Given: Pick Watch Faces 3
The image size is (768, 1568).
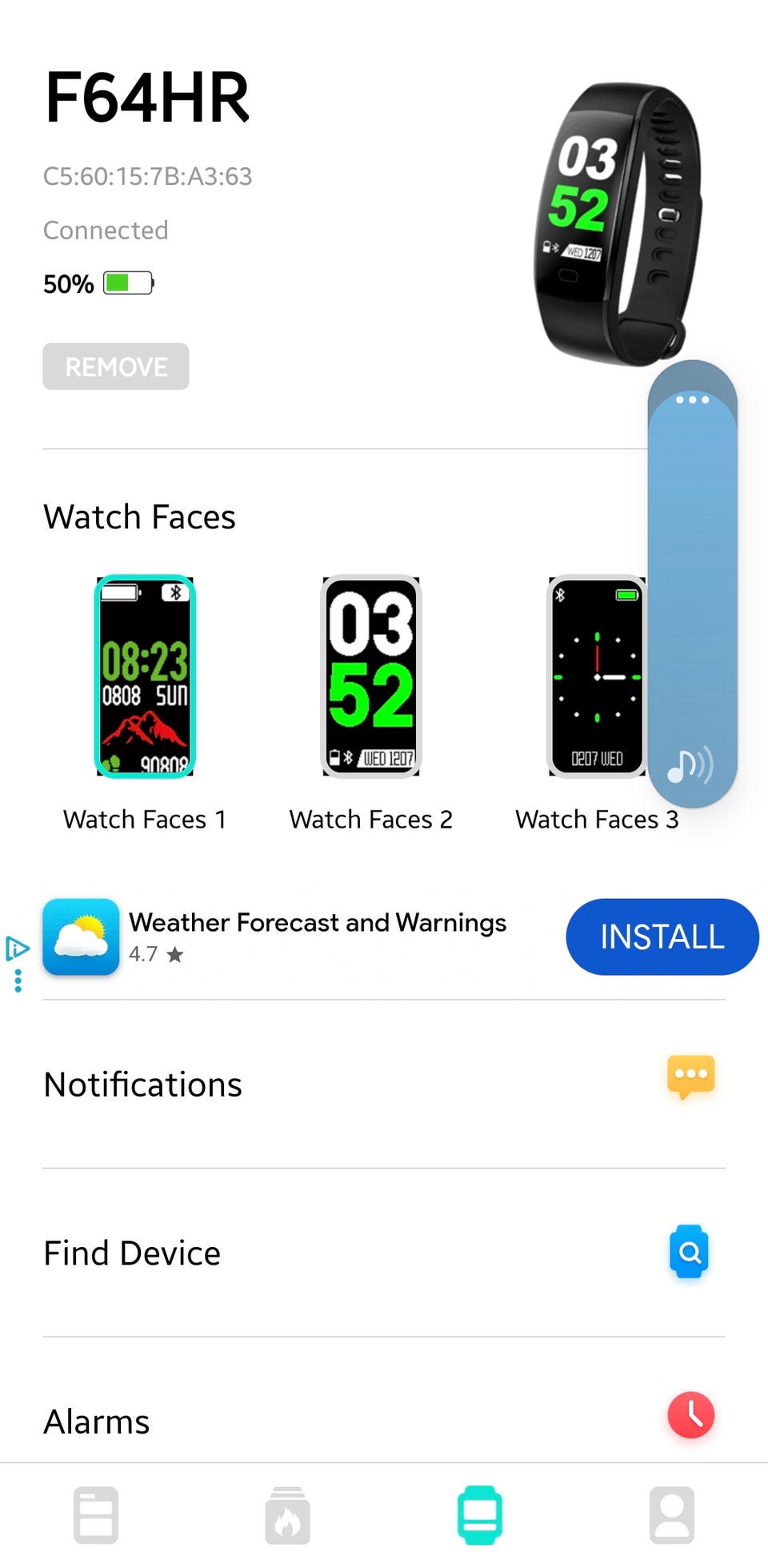Looking at the screenshot, I should [x=596, y=676].
